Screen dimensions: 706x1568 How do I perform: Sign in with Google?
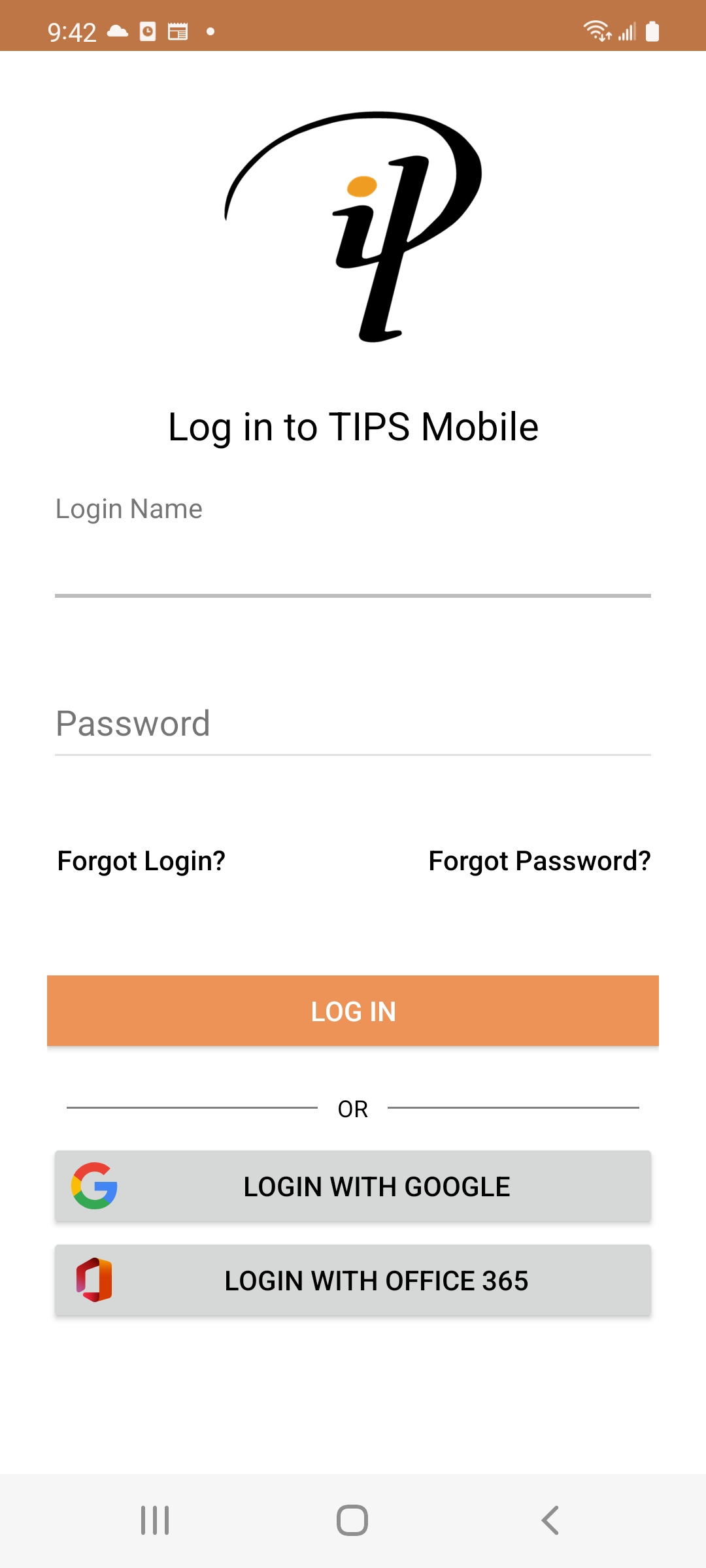[353, 1186]
